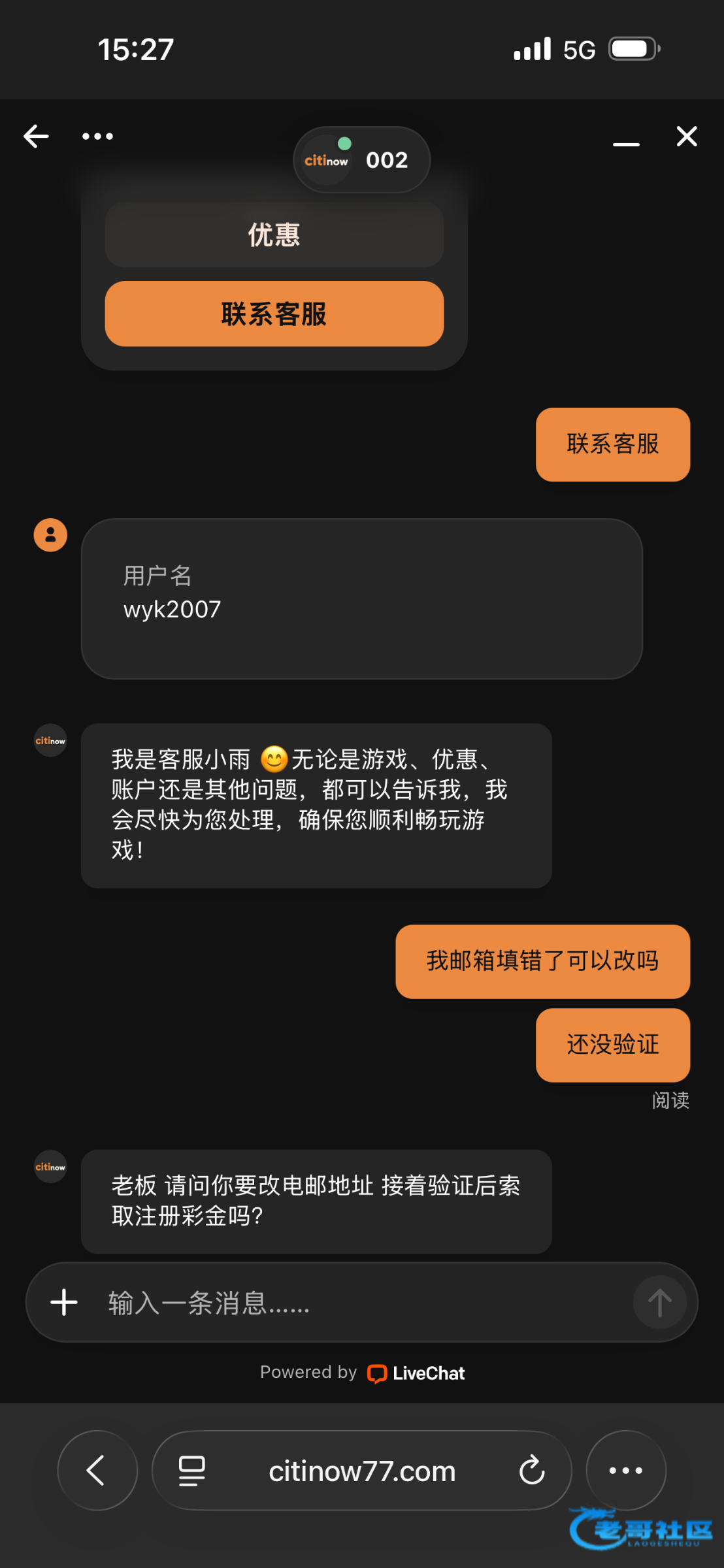The width and height of the screenshot is (724, 1568).
Task: Open the browser's more options menu
Action: coord(626,1471)
